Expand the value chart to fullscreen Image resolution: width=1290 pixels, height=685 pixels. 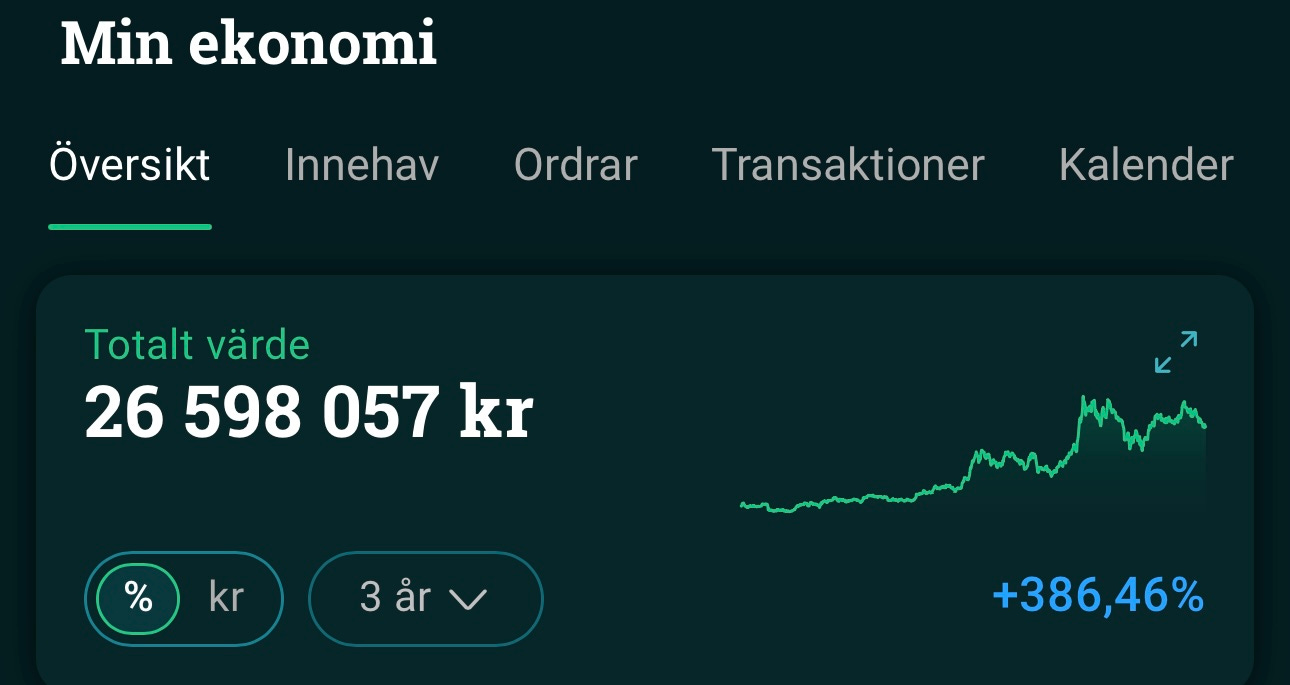(x=1175, y=352)
